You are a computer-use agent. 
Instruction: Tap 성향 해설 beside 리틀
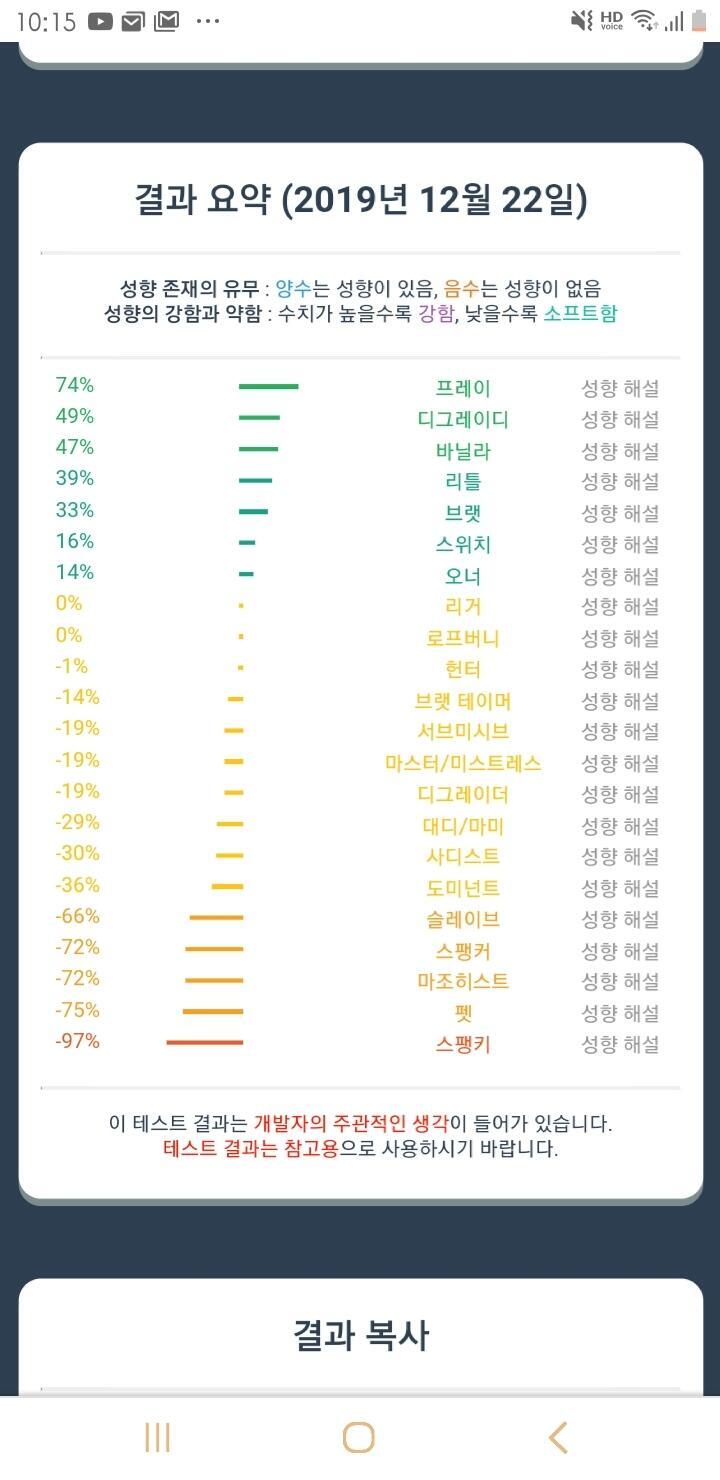(620, 481)
